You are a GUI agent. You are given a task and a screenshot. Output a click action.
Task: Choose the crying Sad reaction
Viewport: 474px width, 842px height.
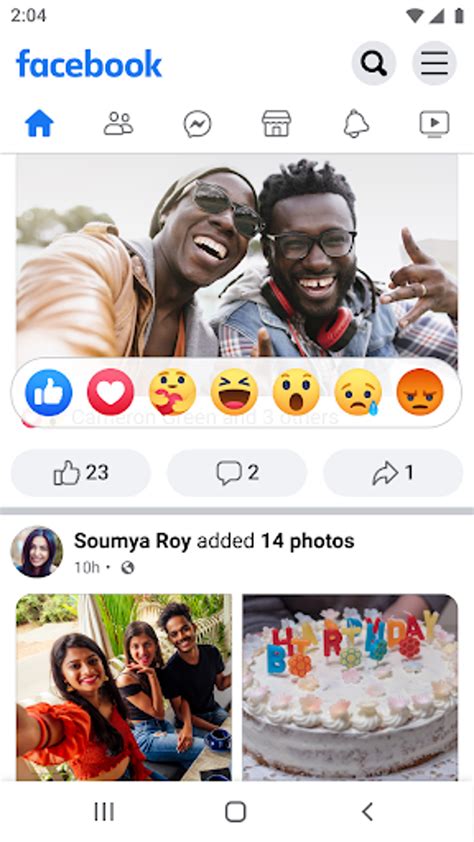pos(358,393)
